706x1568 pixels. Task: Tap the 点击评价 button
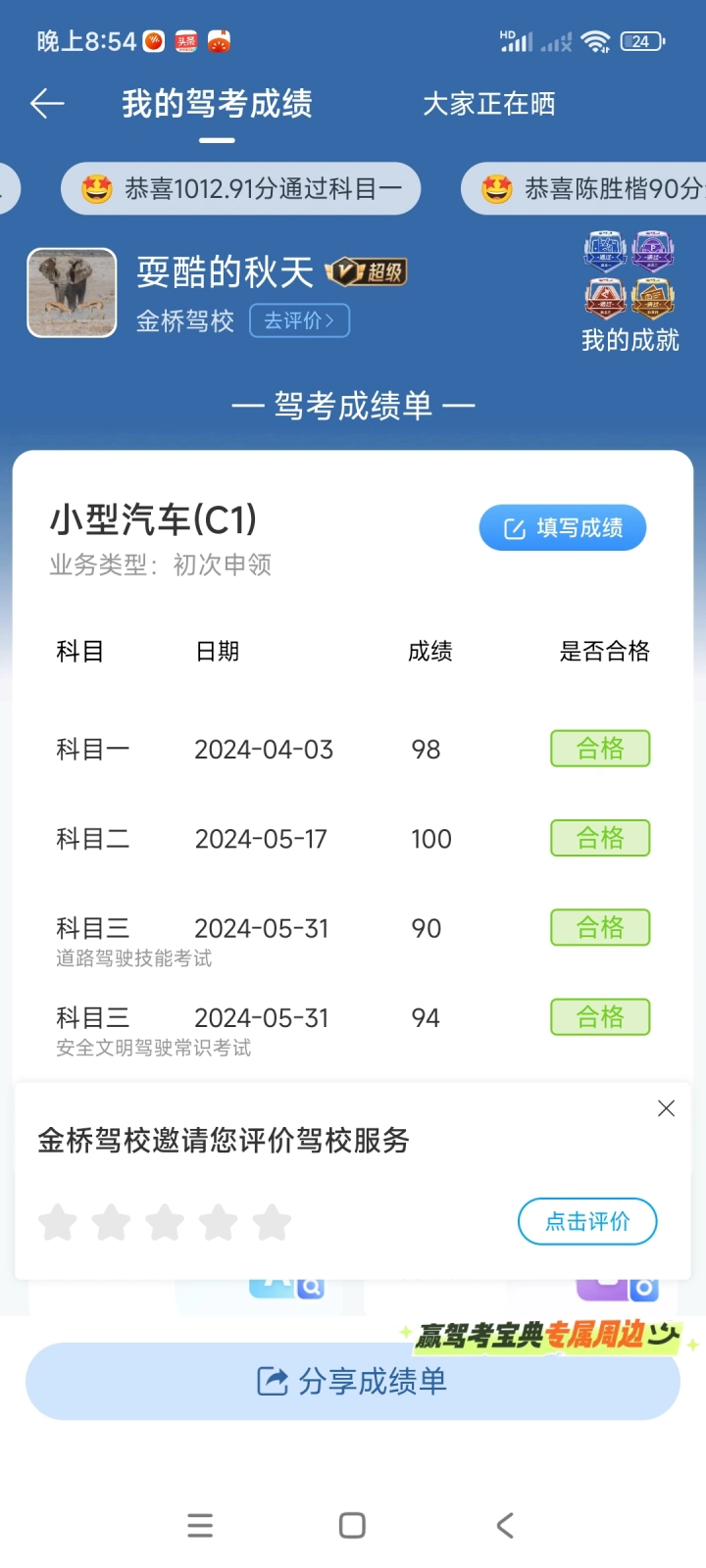587,1221
